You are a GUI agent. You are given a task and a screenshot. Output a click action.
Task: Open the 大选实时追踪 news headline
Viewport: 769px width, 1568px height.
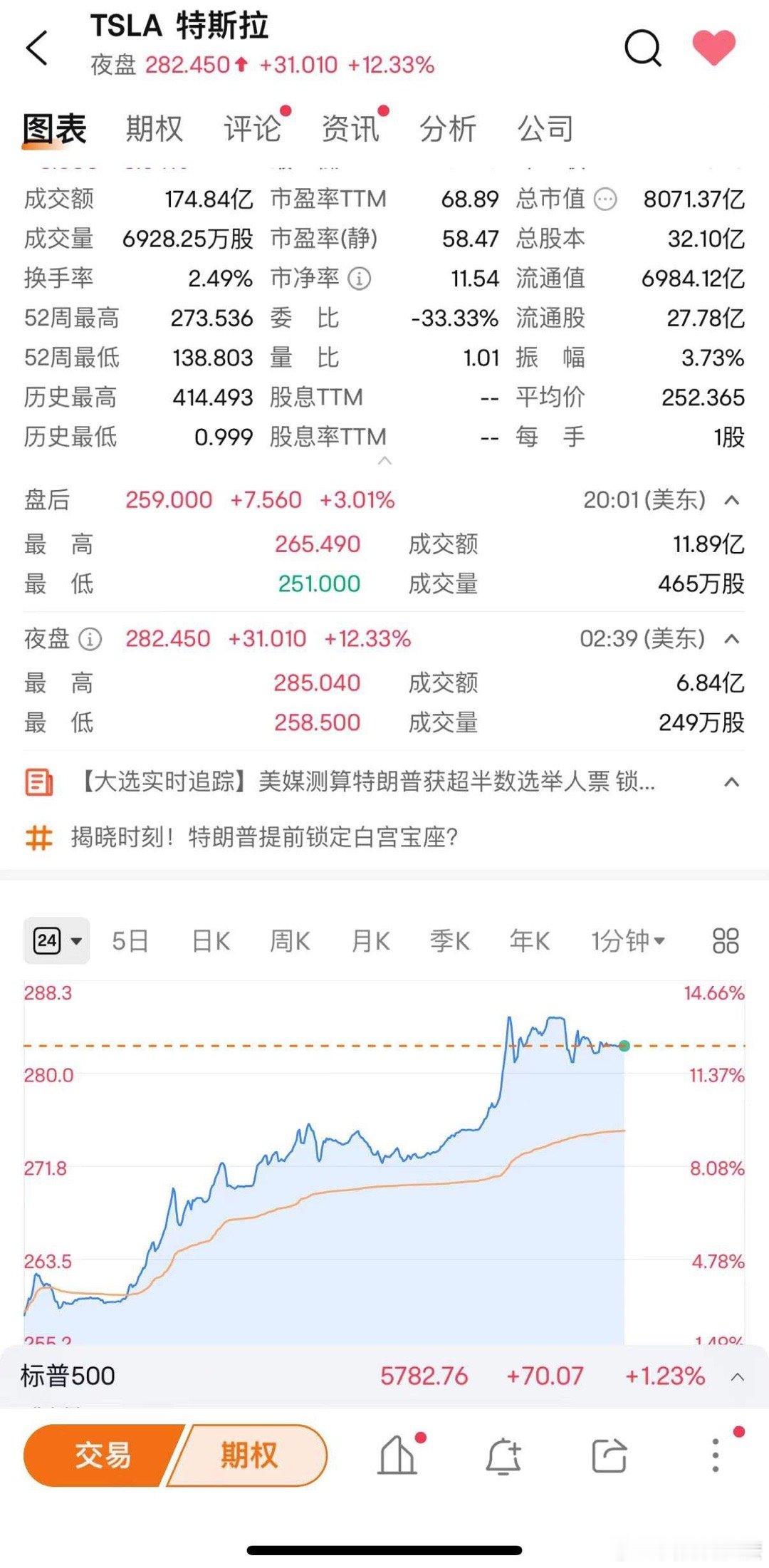click(366, 782)
